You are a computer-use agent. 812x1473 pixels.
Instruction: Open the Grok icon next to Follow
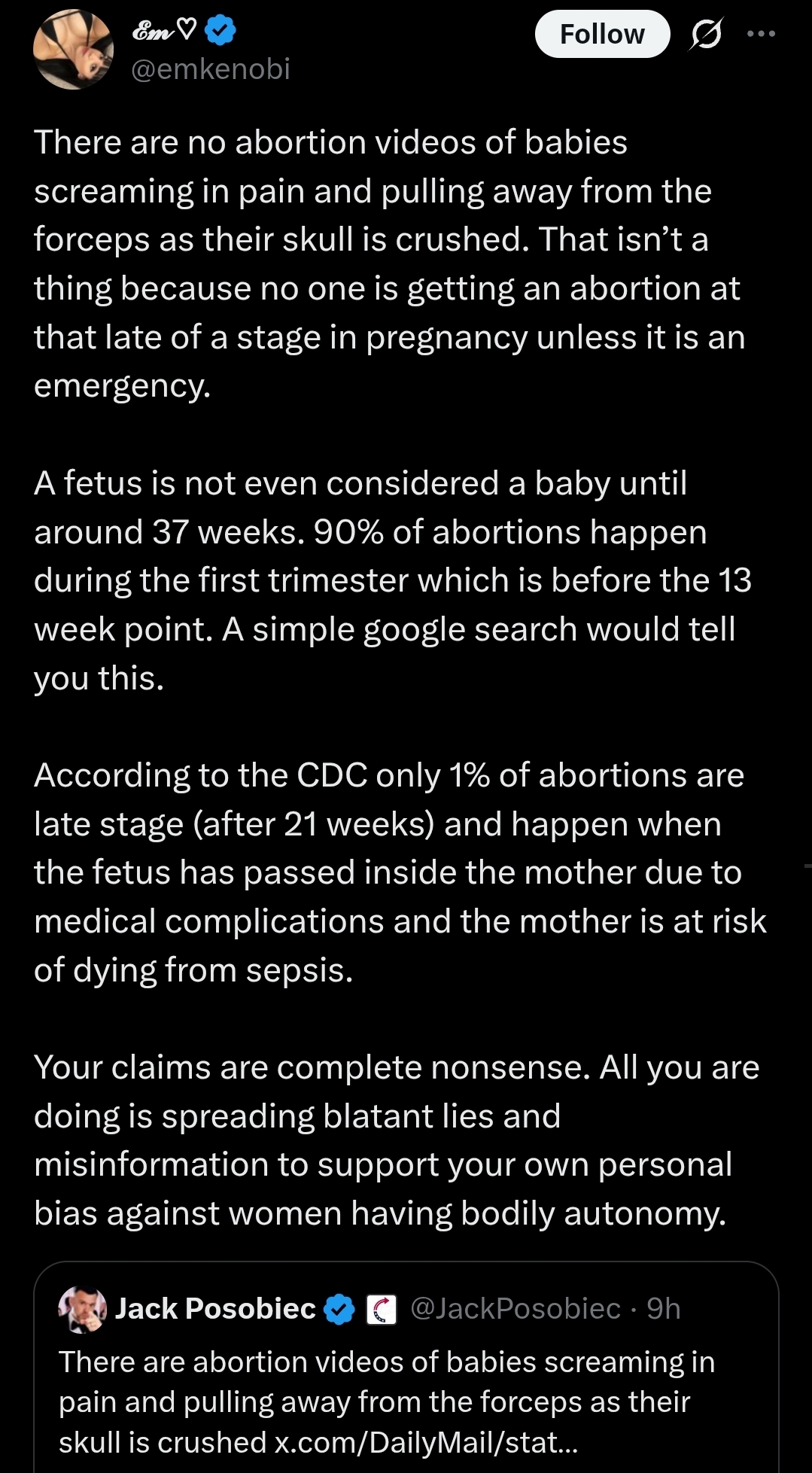click(705, 35)
